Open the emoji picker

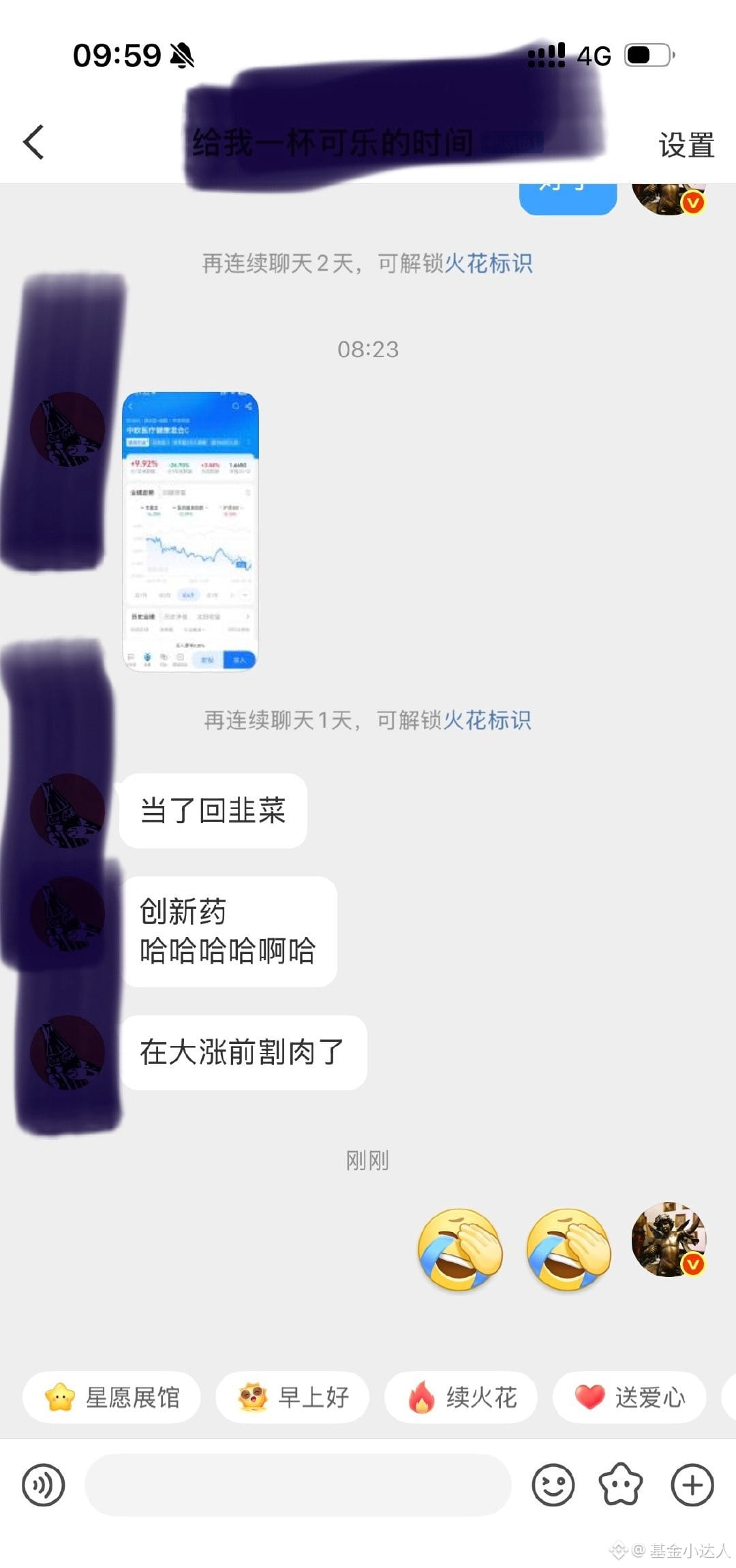click(553, 1486)
